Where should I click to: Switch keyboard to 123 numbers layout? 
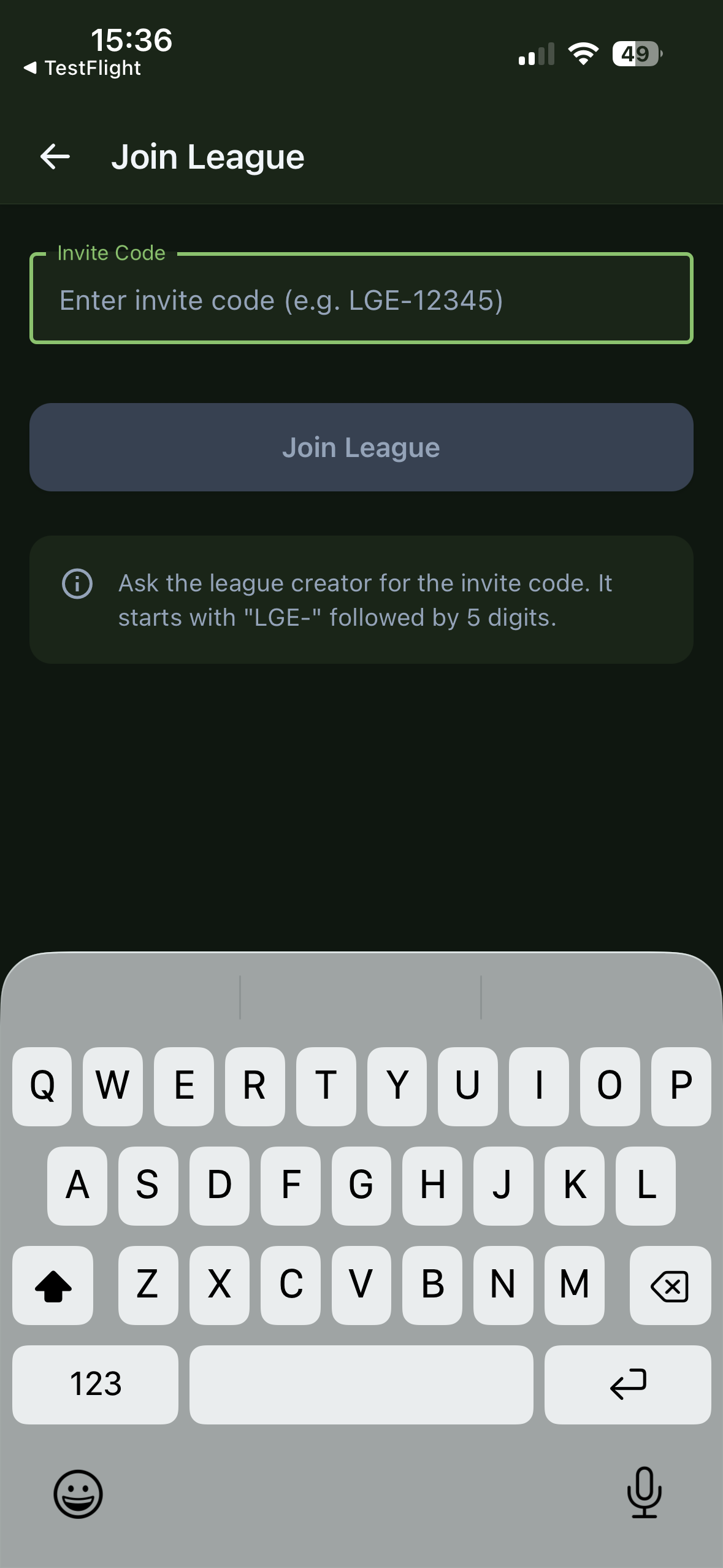coord(95,1384)
